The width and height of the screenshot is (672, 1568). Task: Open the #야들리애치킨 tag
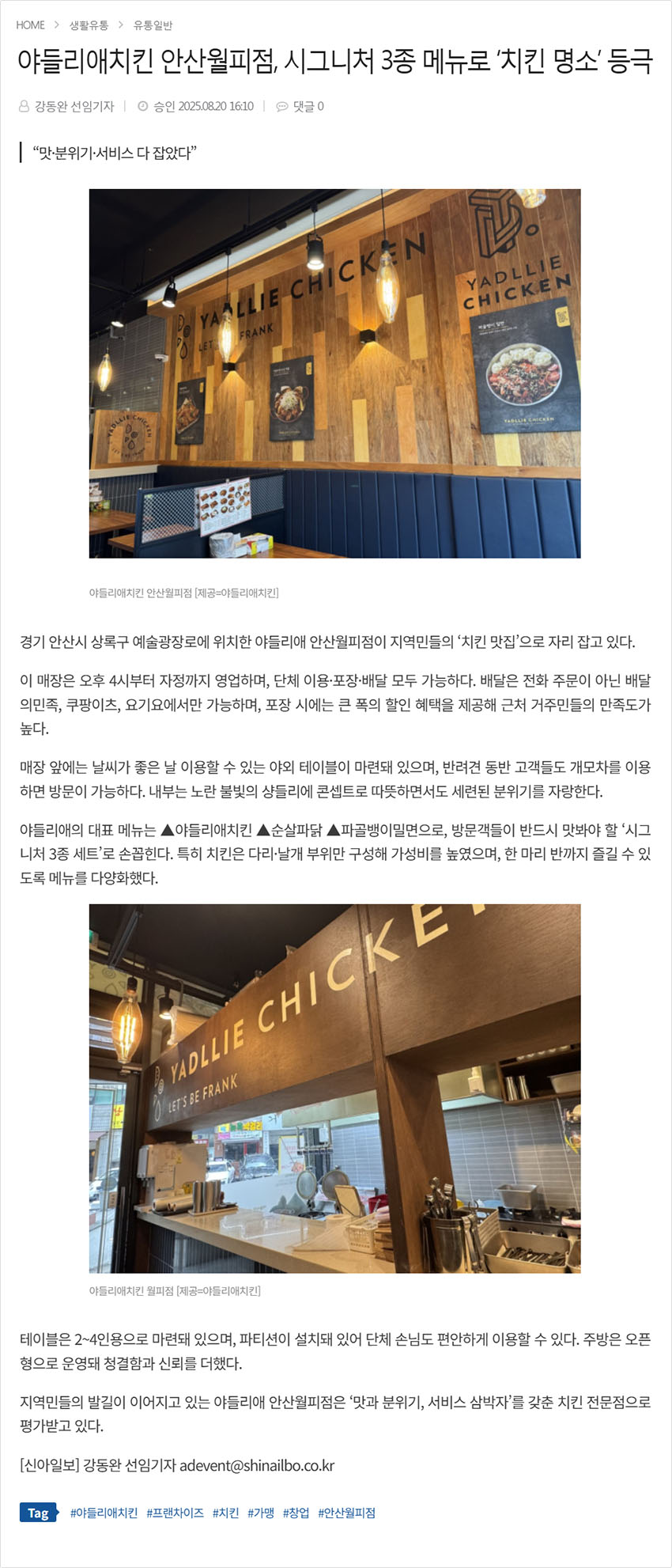(x=104, y=1513)
